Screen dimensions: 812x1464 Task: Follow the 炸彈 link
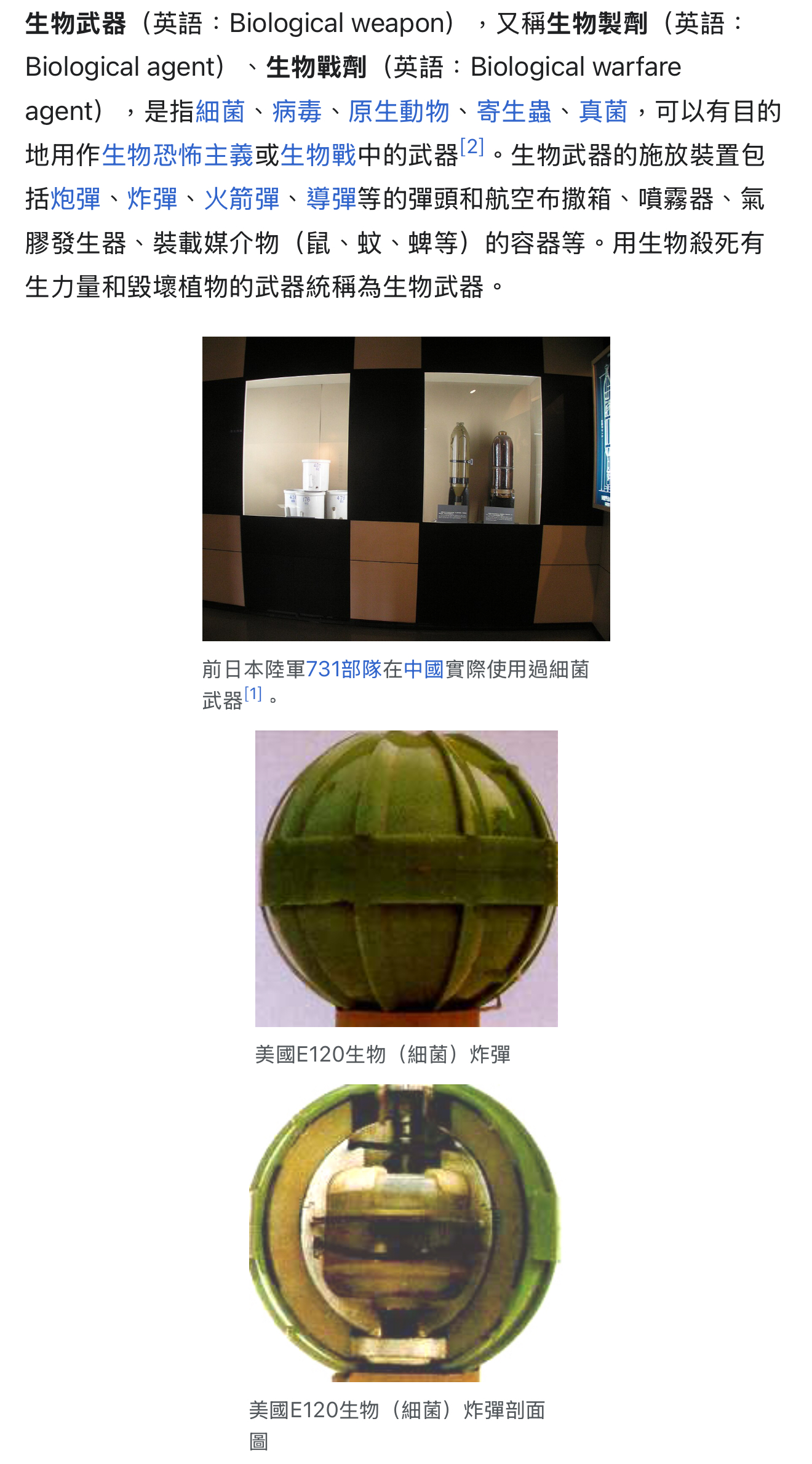click(x=152, y=199)
